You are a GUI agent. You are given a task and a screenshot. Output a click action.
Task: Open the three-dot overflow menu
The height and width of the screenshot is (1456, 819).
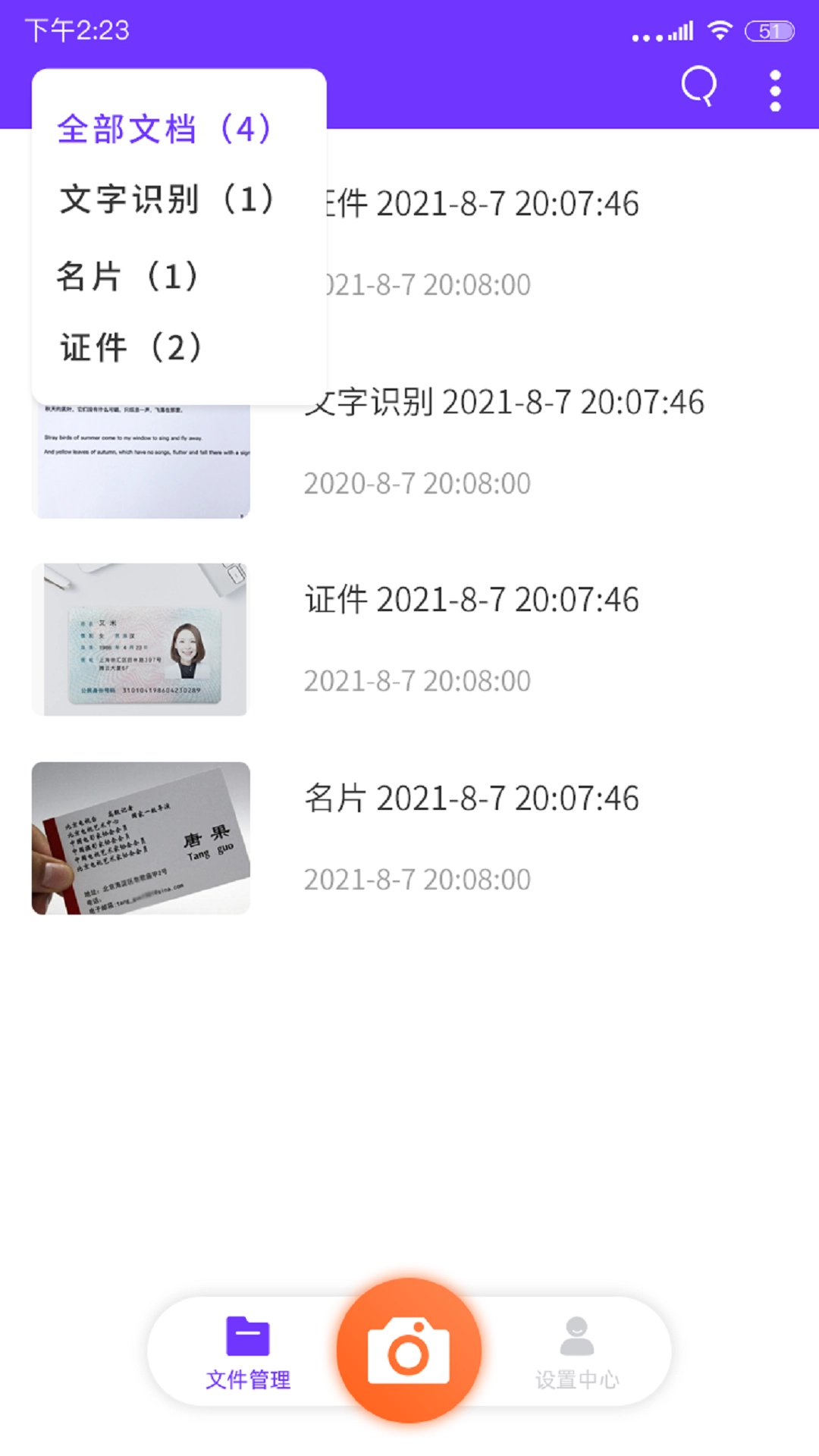773,89
